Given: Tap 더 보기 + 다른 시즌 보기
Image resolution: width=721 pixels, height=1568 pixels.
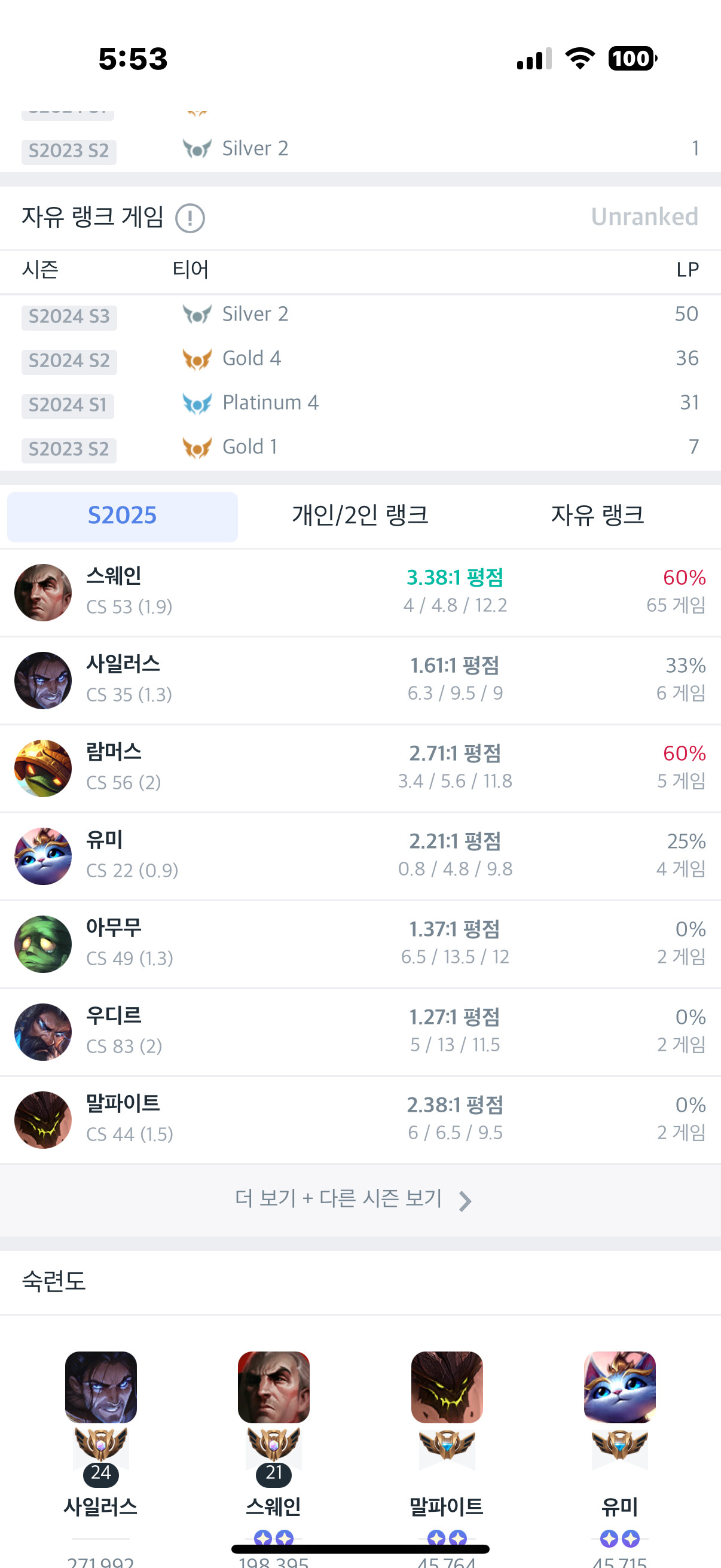Looking at the screenshot, I should click(x=353, y=1199).
